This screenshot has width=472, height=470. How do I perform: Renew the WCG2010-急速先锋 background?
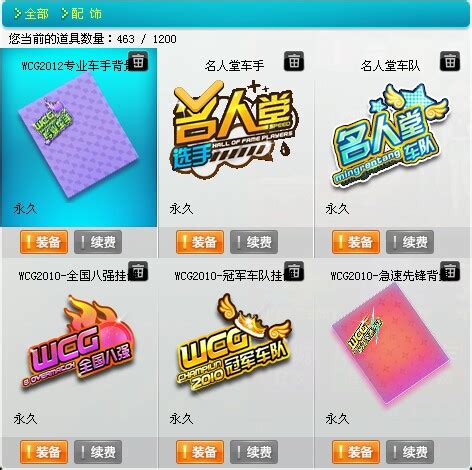(x=410, y=452)
